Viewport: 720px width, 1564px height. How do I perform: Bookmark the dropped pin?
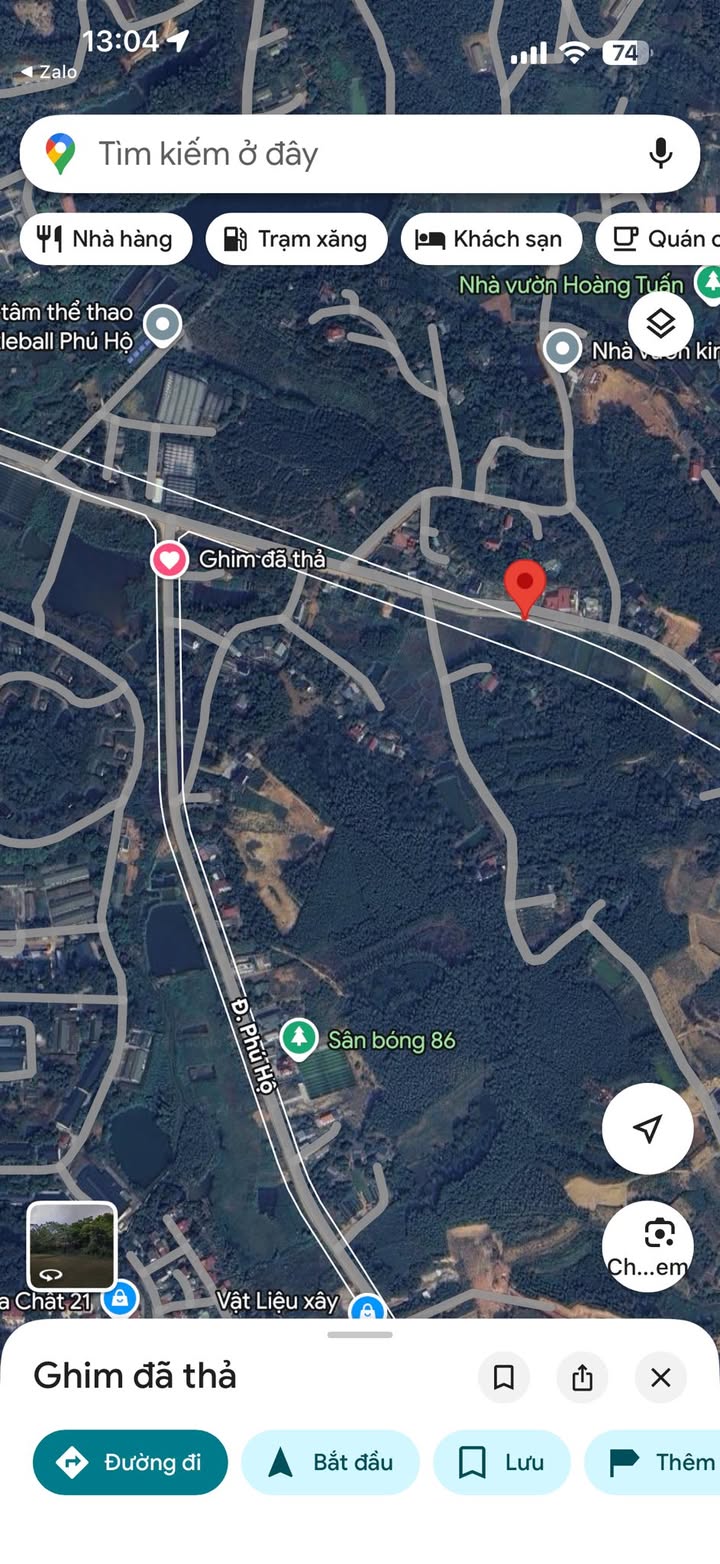[x=504, y=1378]
